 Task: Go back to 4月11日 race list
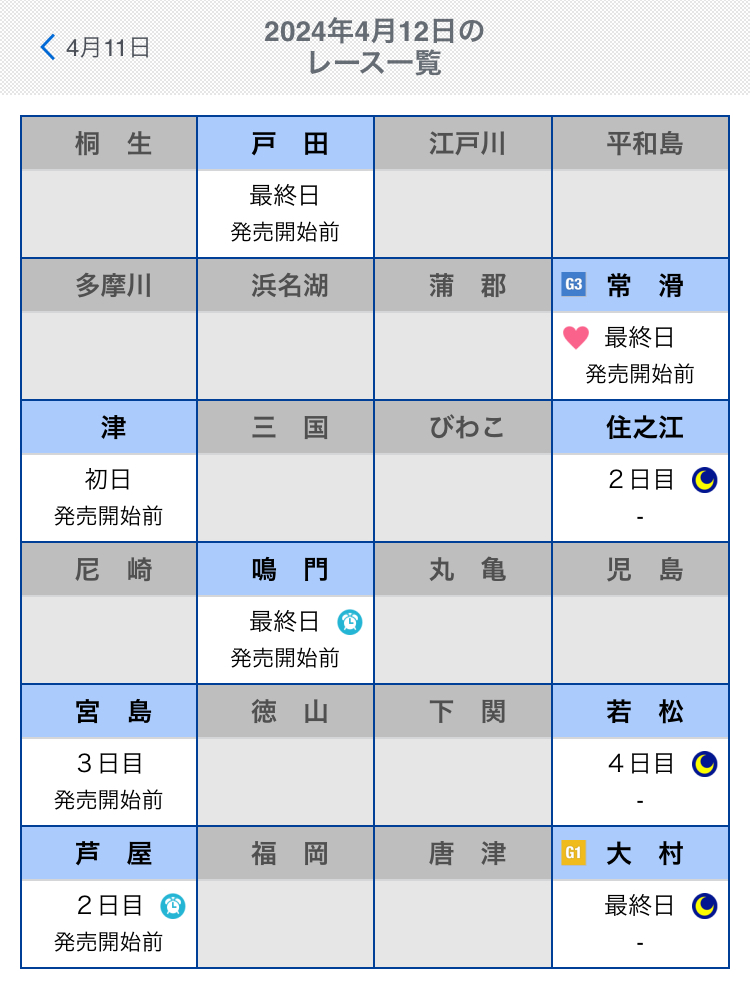95,47
